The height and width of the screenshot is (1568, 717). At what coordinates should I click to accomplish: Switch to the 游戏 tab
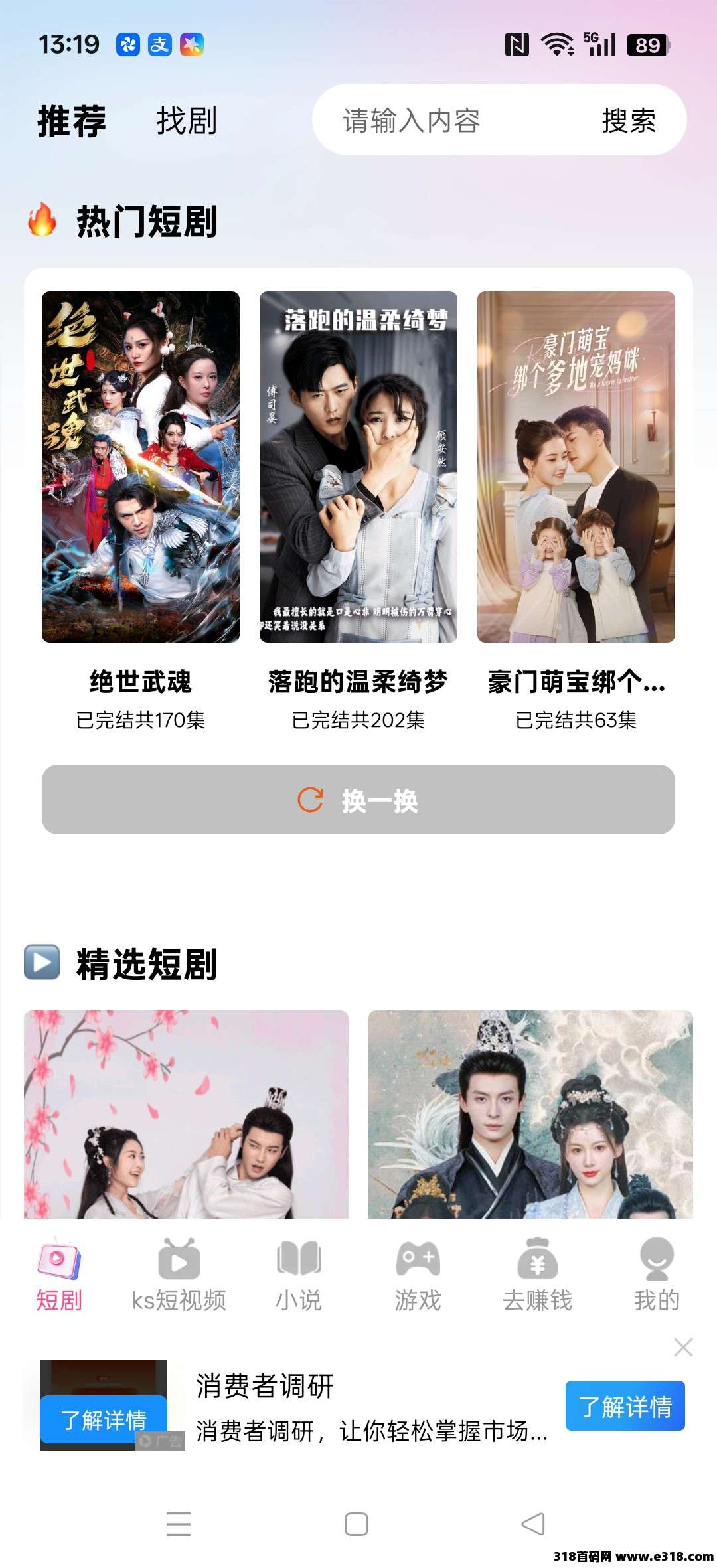click(x=418, y=1275)
